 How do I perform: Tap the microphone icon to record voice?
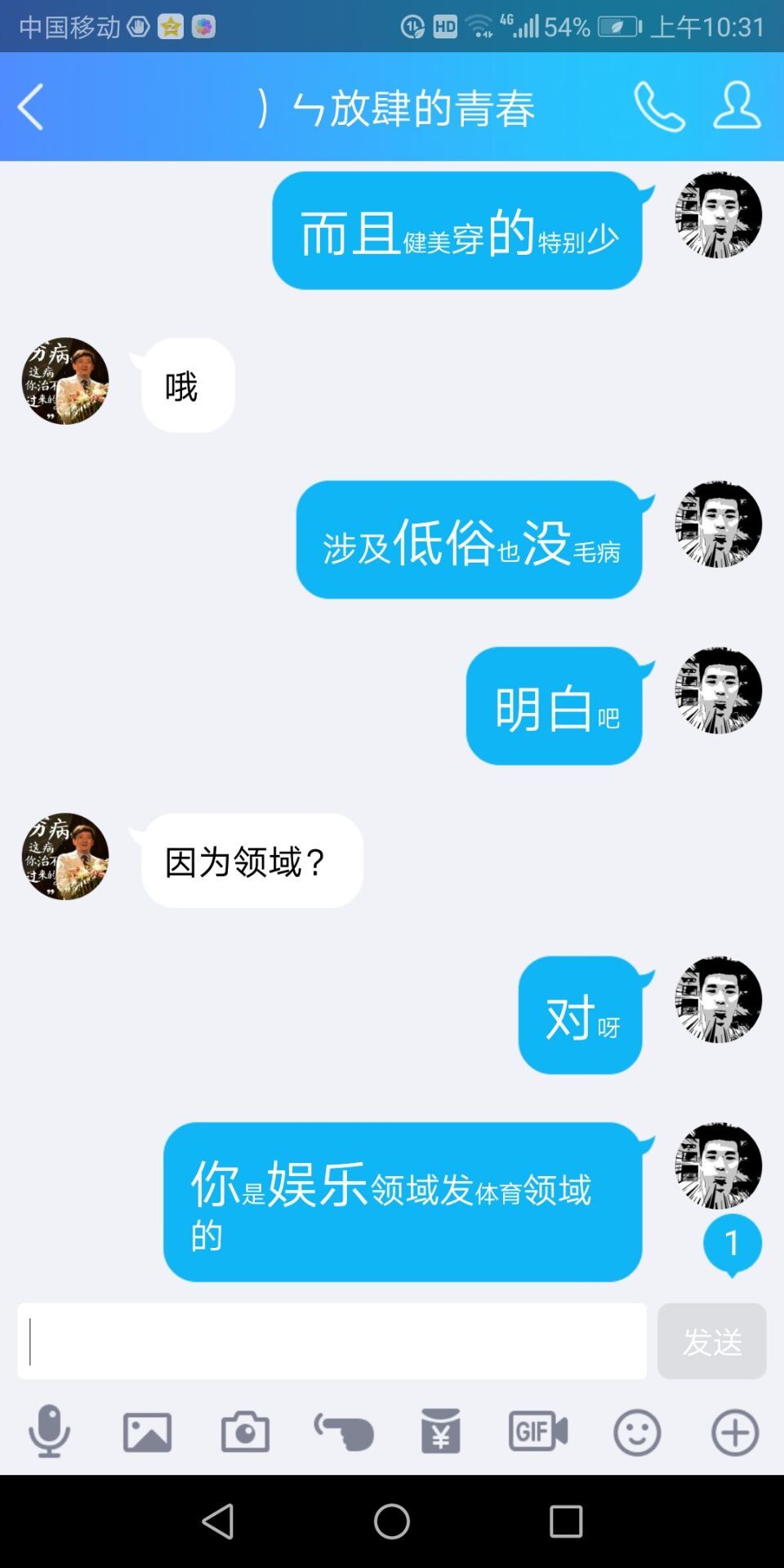[x=51, y=1430]
